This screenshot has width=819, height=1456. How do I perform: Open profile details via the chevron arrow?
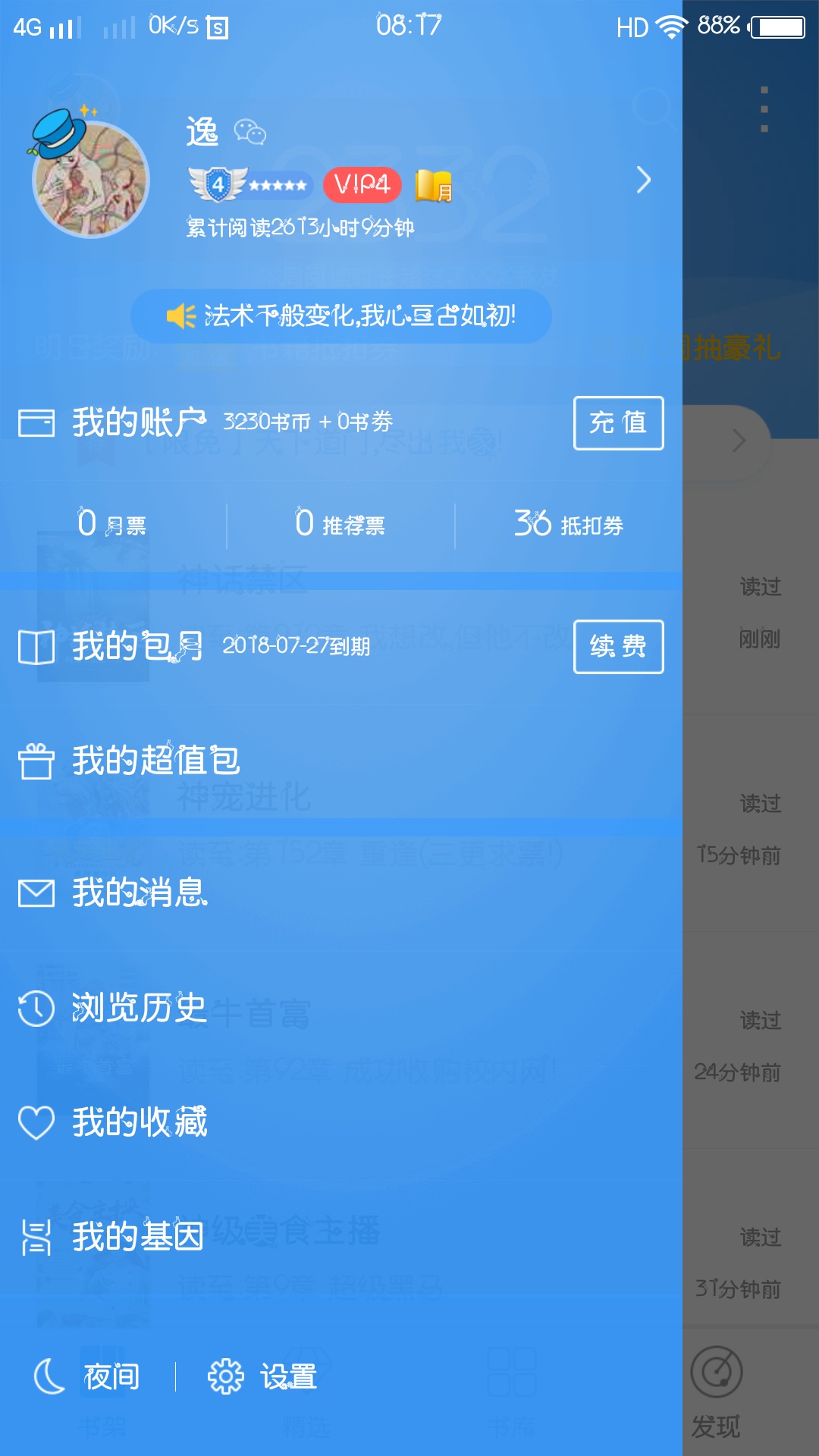pyautogui.click(x=643, y=180)
